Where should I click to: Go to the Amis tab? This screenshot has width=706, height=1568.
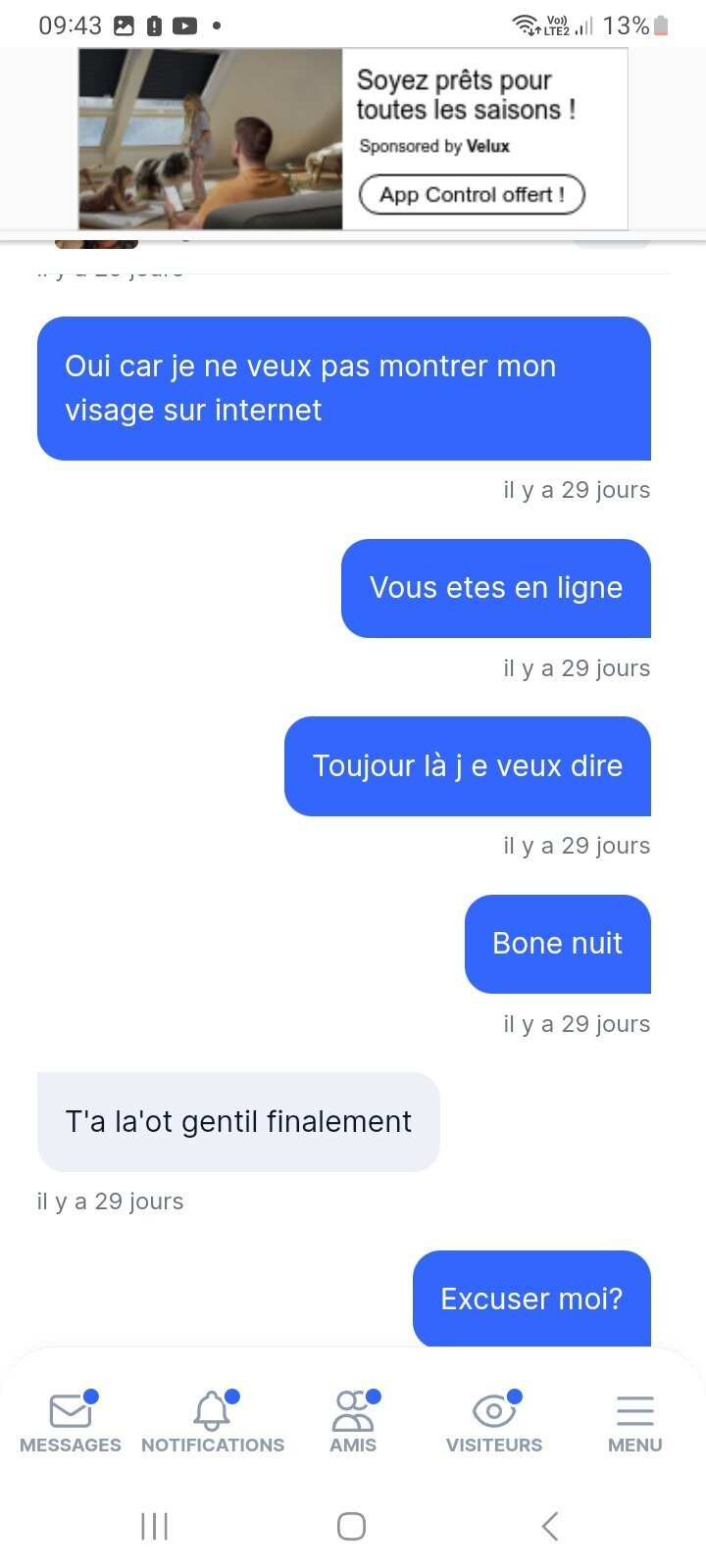coord(353,1423)
